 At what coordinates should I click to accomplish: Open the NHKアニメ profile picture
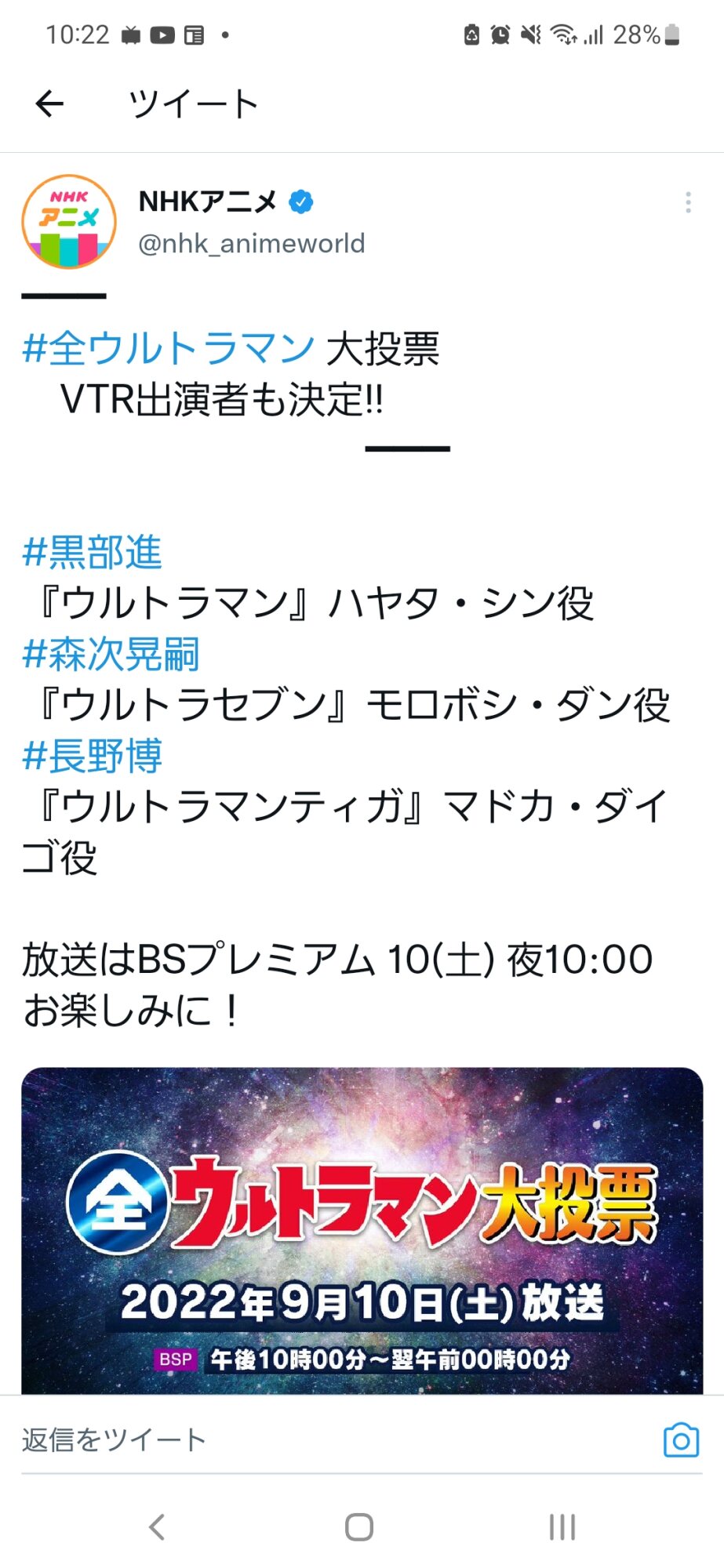click(x=69, y=222)
